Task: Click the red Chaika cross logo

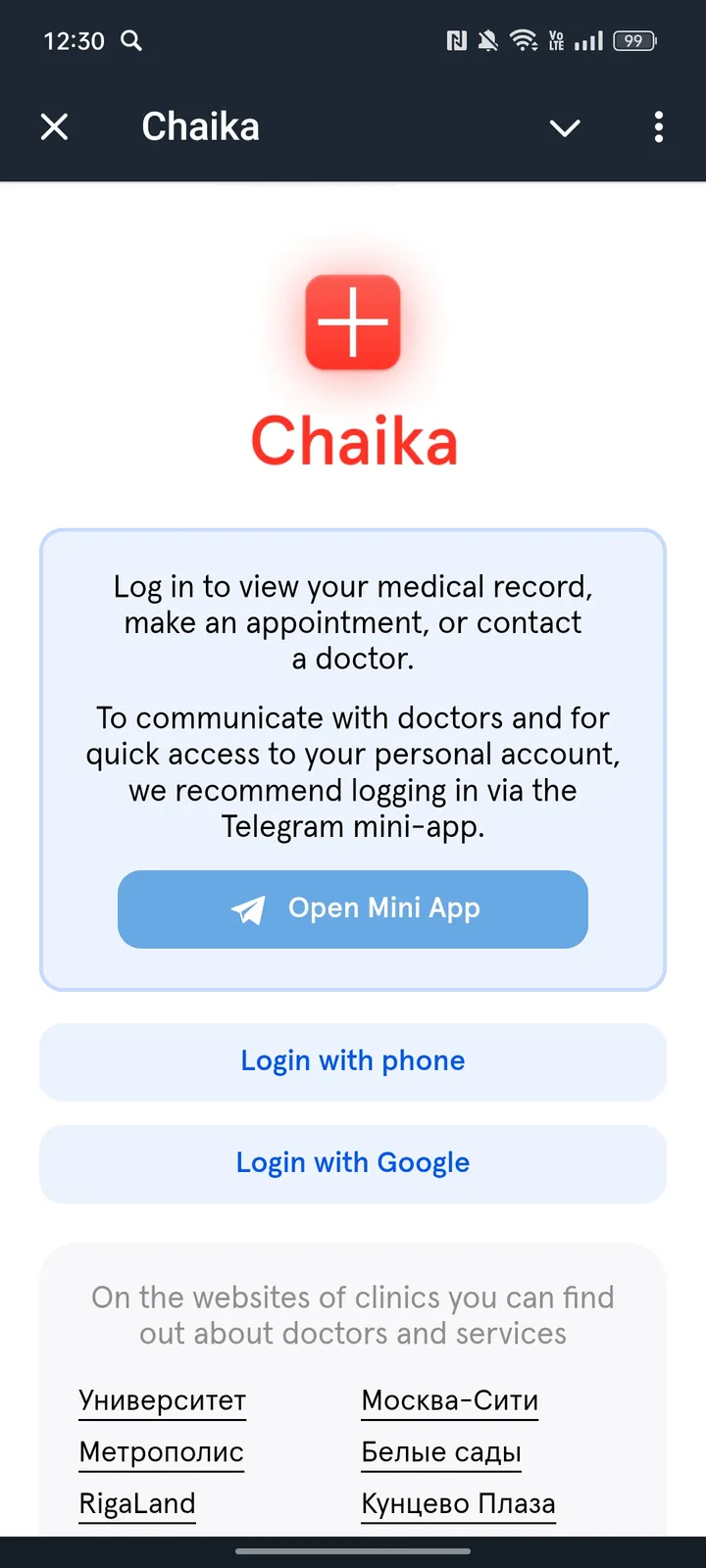Action: click(353, 323)
